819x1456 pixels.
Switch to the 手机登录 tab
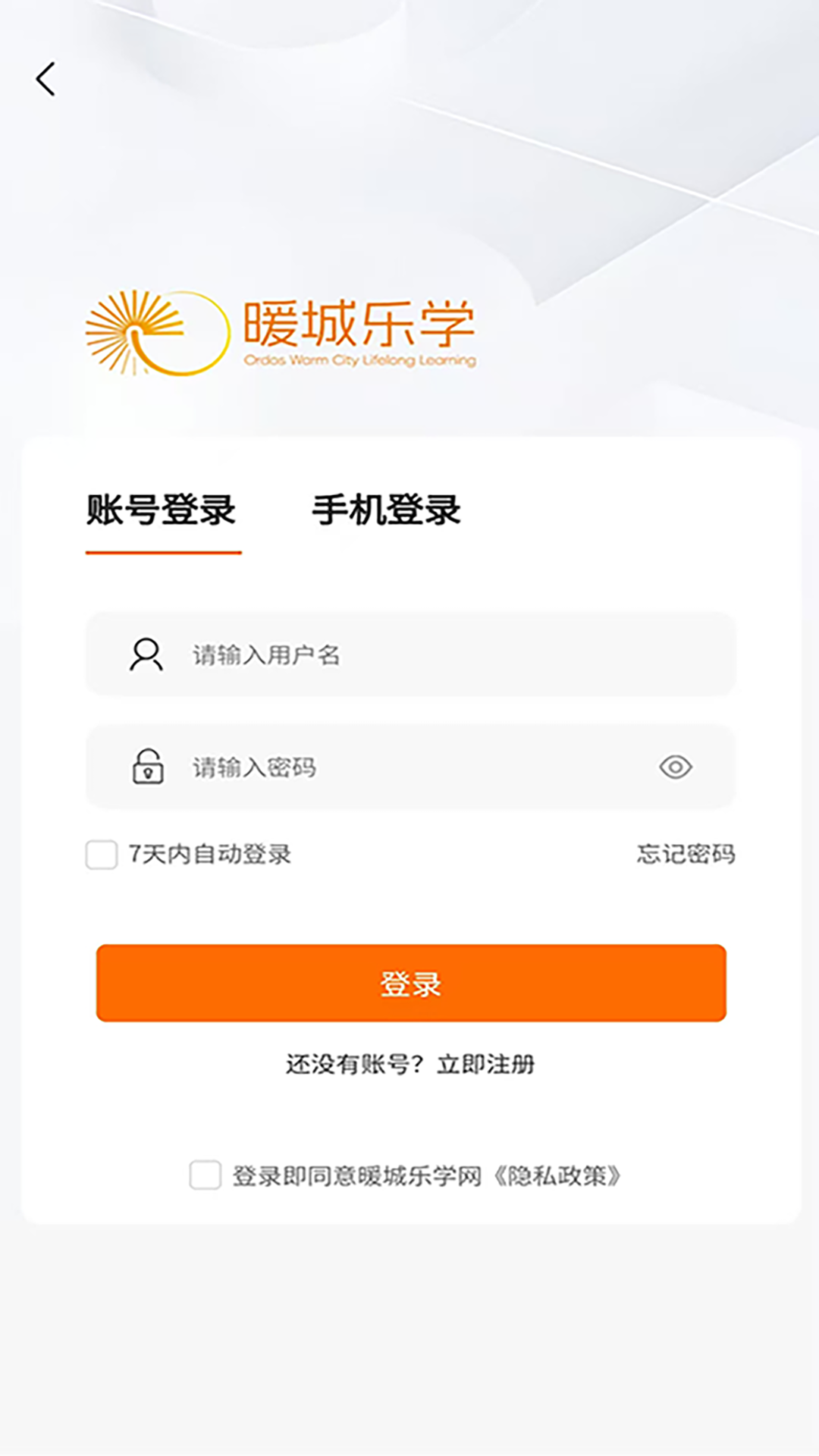point(388,511)
